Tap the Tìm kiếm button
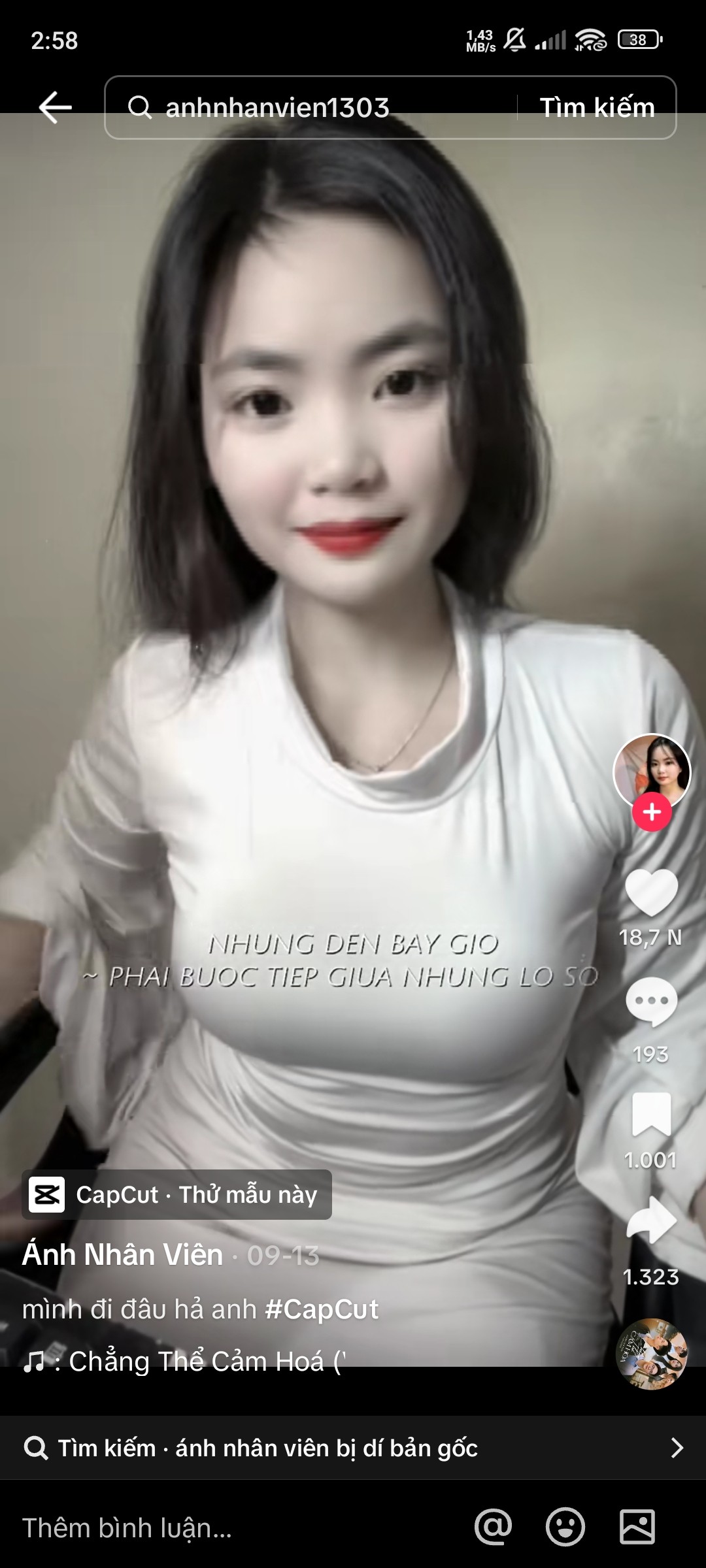The height and width of the screenshot is (1568, 706). click(597, 108)
